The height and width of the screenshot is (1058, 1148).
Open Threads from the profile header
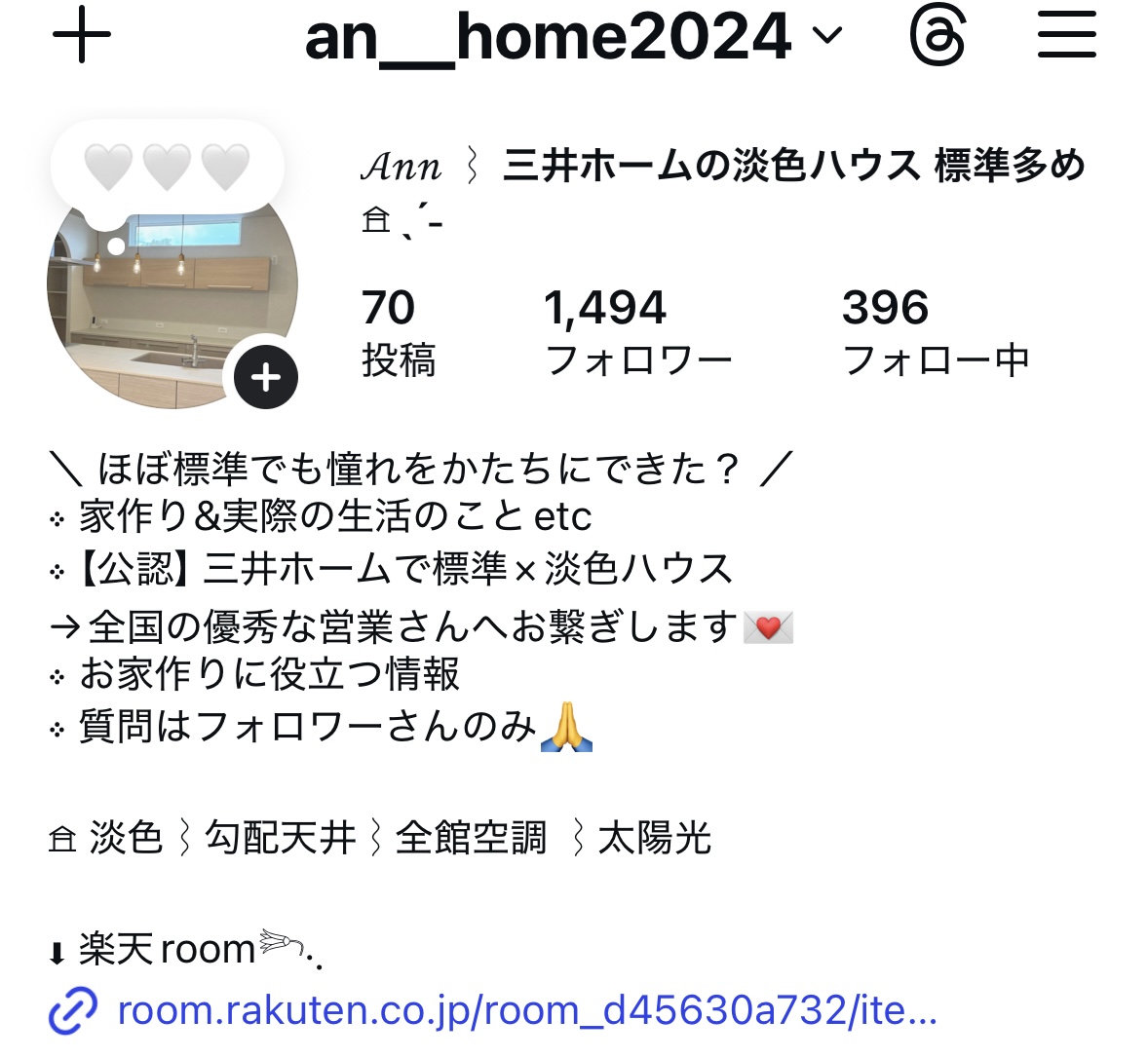[937, 37]
